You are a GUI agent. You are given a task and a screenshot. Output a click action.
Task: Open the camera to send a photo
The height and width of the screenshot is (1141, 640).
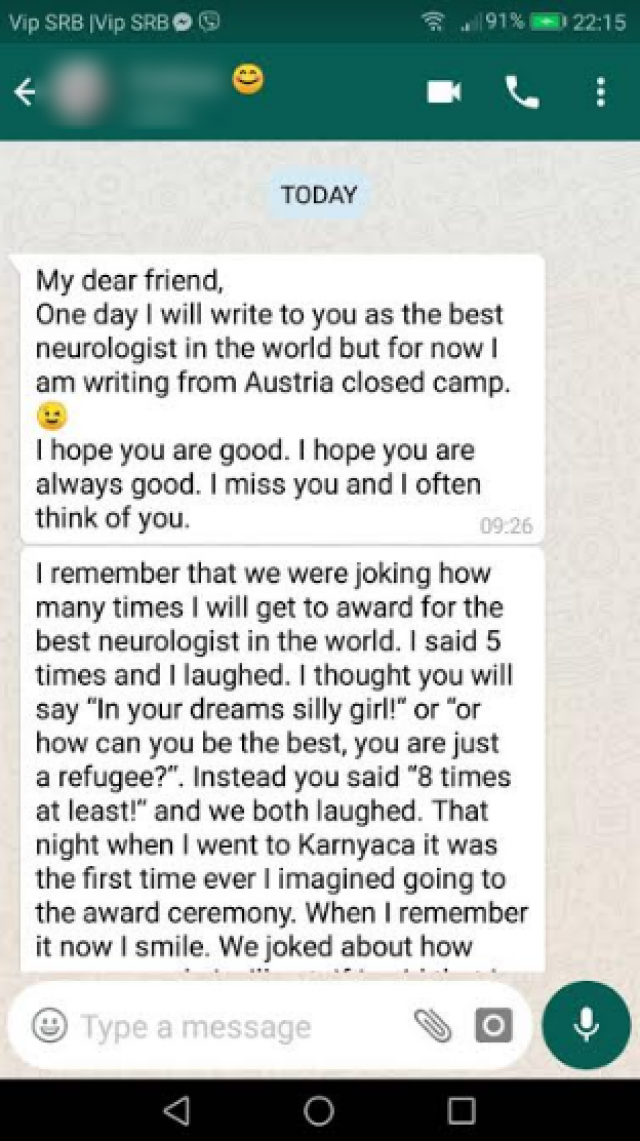click(493, 1025)
